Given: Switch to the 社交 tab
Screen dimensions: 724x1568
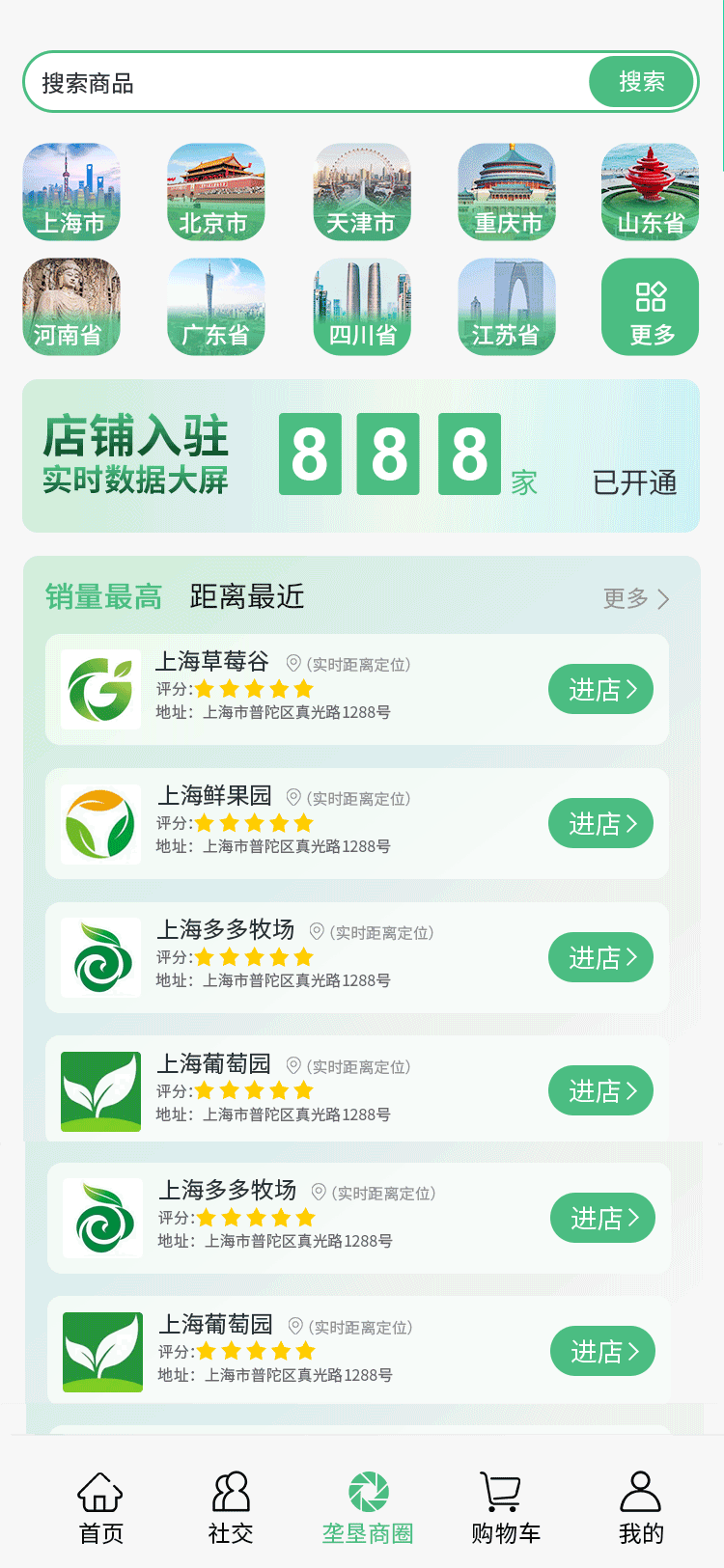Looking at the screenshot, I should [x=231, y=1507].
